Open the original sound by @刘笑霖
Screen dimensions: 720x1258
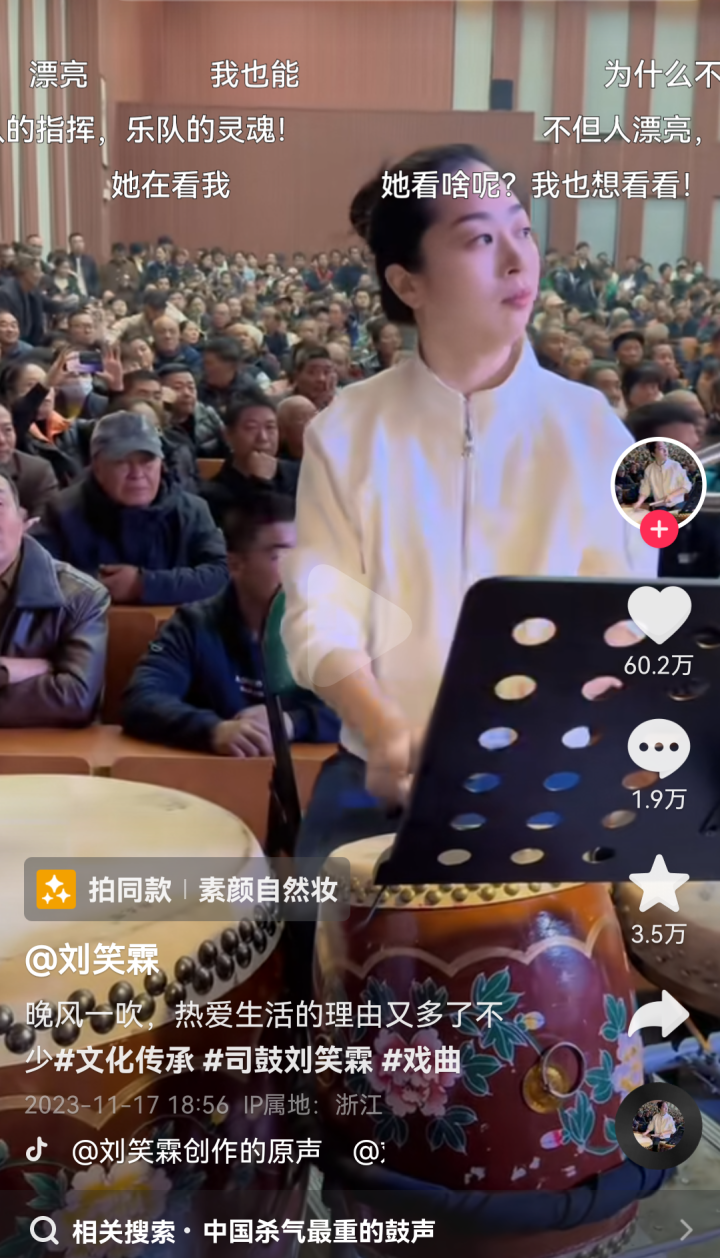pos(196,1151)
